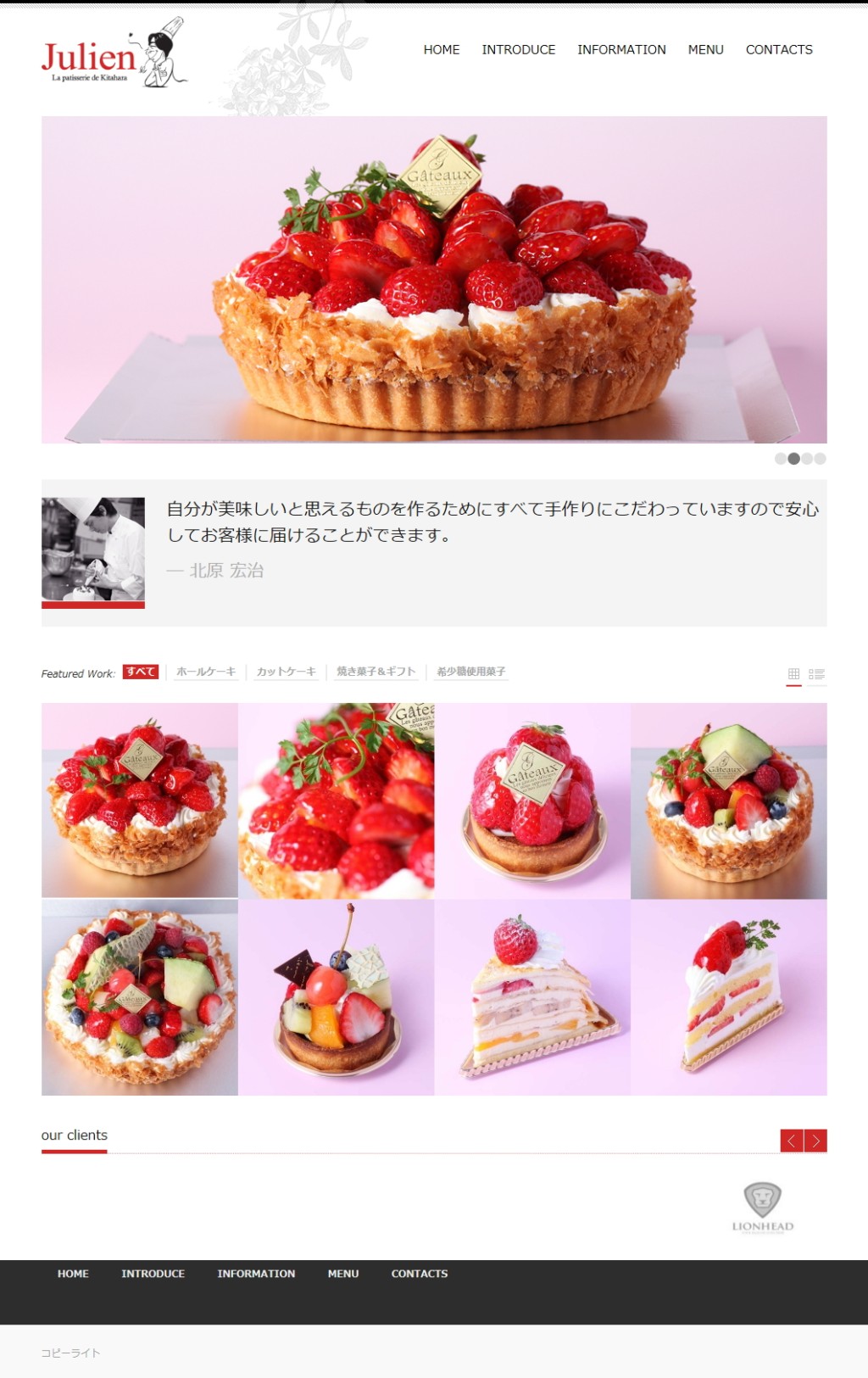This screenshot has width=868, height=1378.
Task: Open the HOME link in the top navigation
Action: 441,50
